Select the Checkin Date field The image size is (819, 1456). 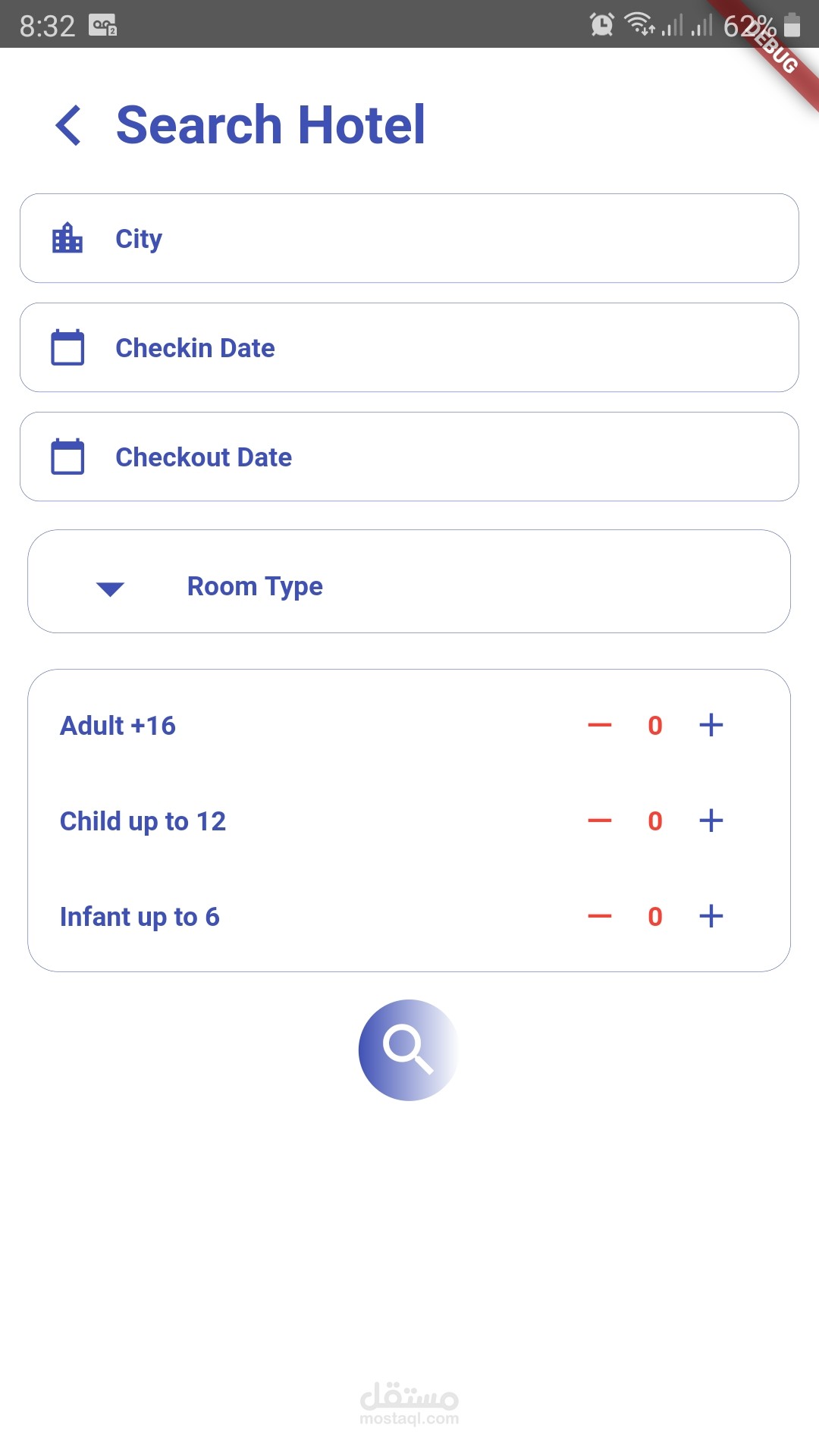click(x=409, y=347)
